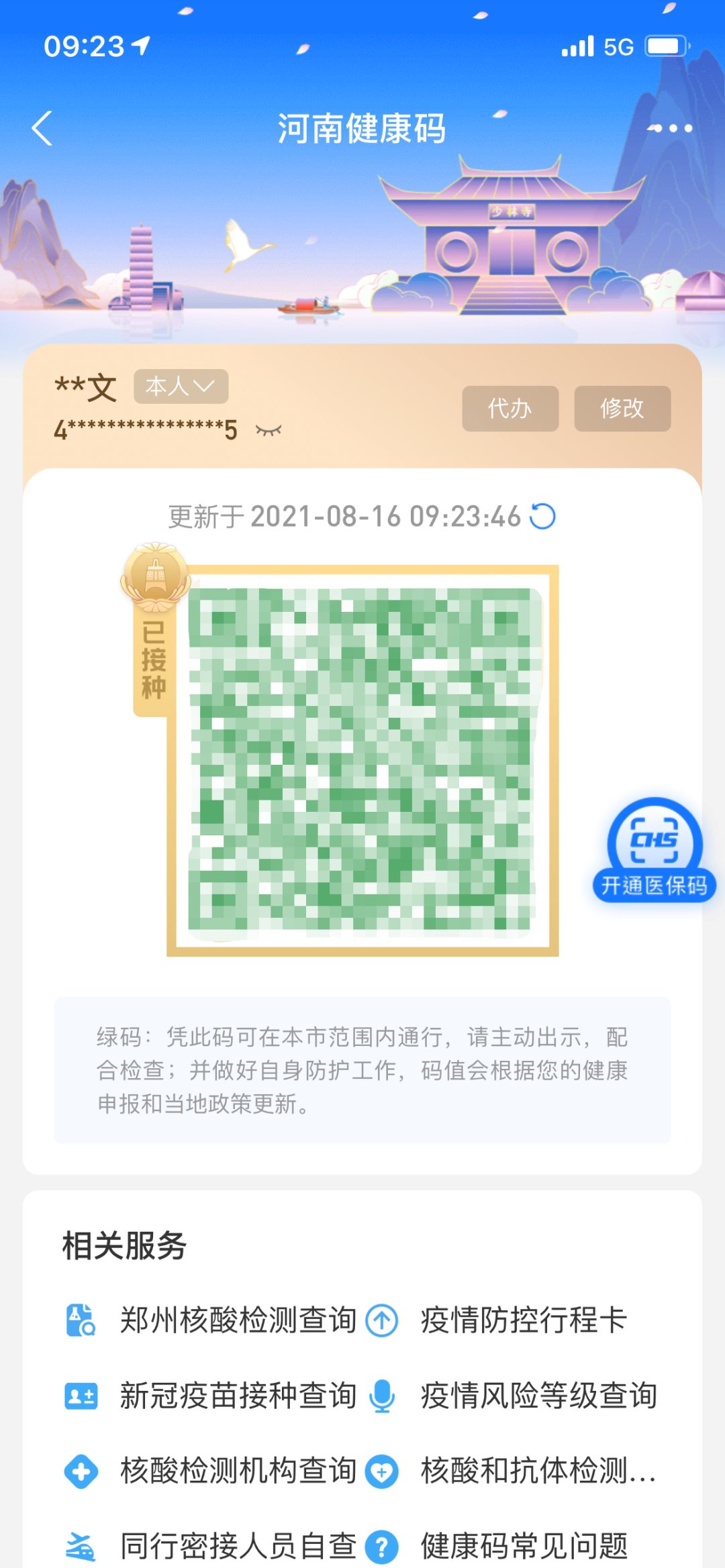Tap the 代办 button
725x1568 pixels.
510,409
